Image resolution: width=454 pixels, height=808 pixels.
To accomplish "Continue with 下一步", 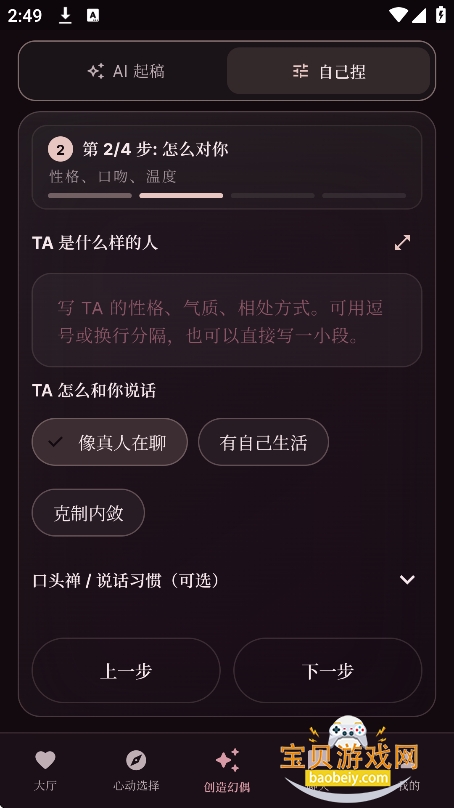I will coord(328,670).
